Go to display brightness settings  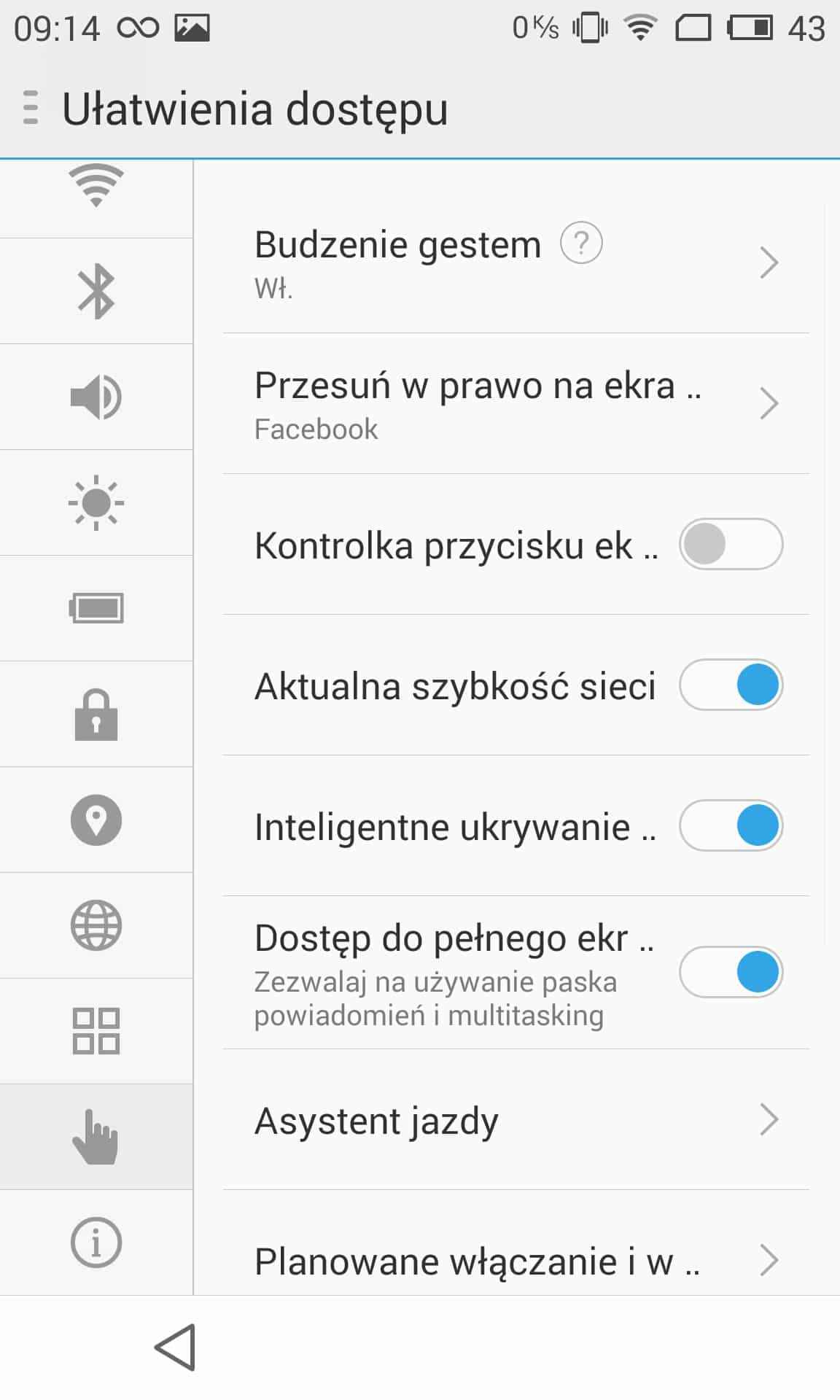(96, 503)
